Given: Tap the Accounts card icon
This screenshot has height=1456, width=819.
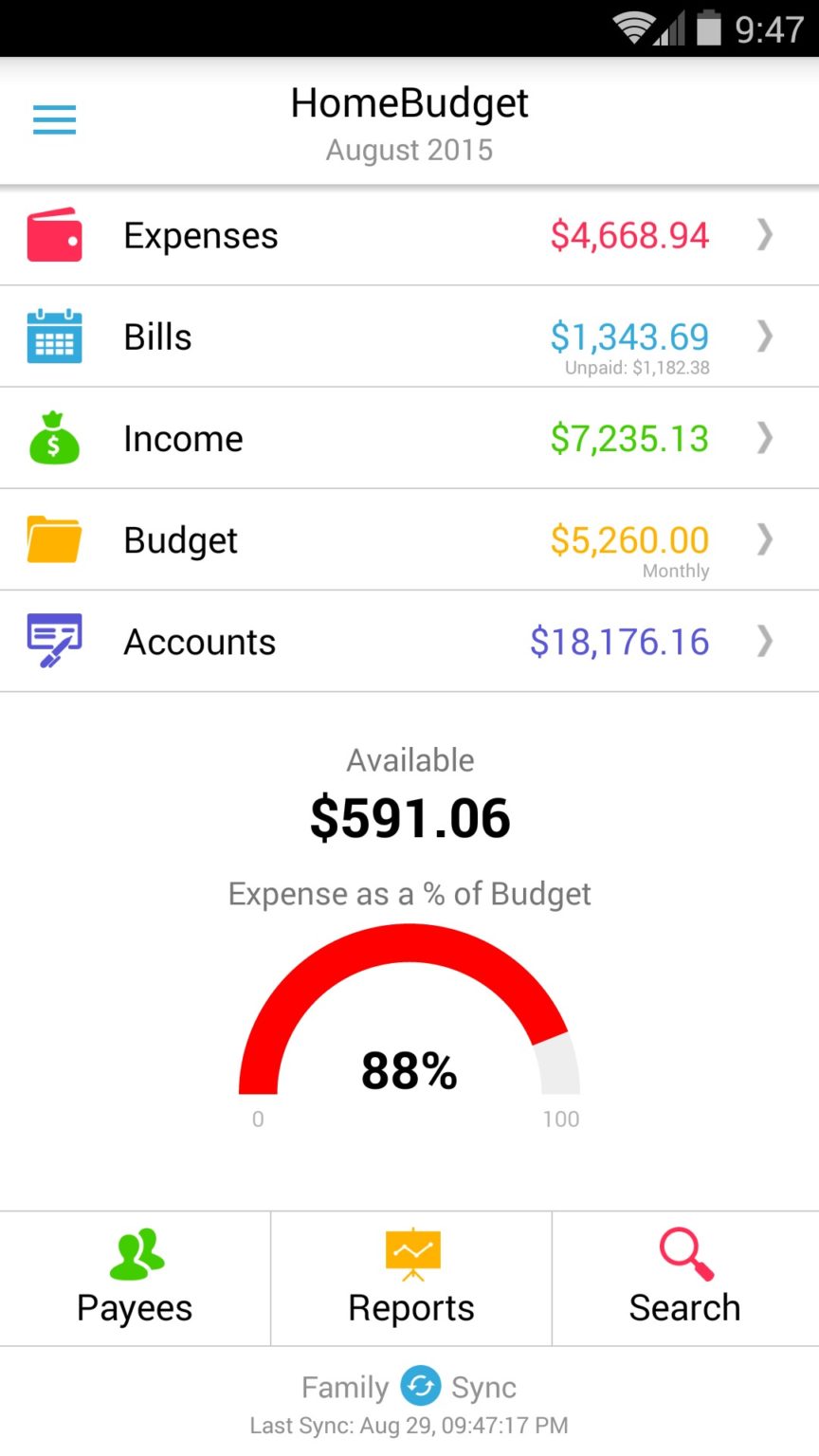Looking at the screenshot, I should (54, 641).
